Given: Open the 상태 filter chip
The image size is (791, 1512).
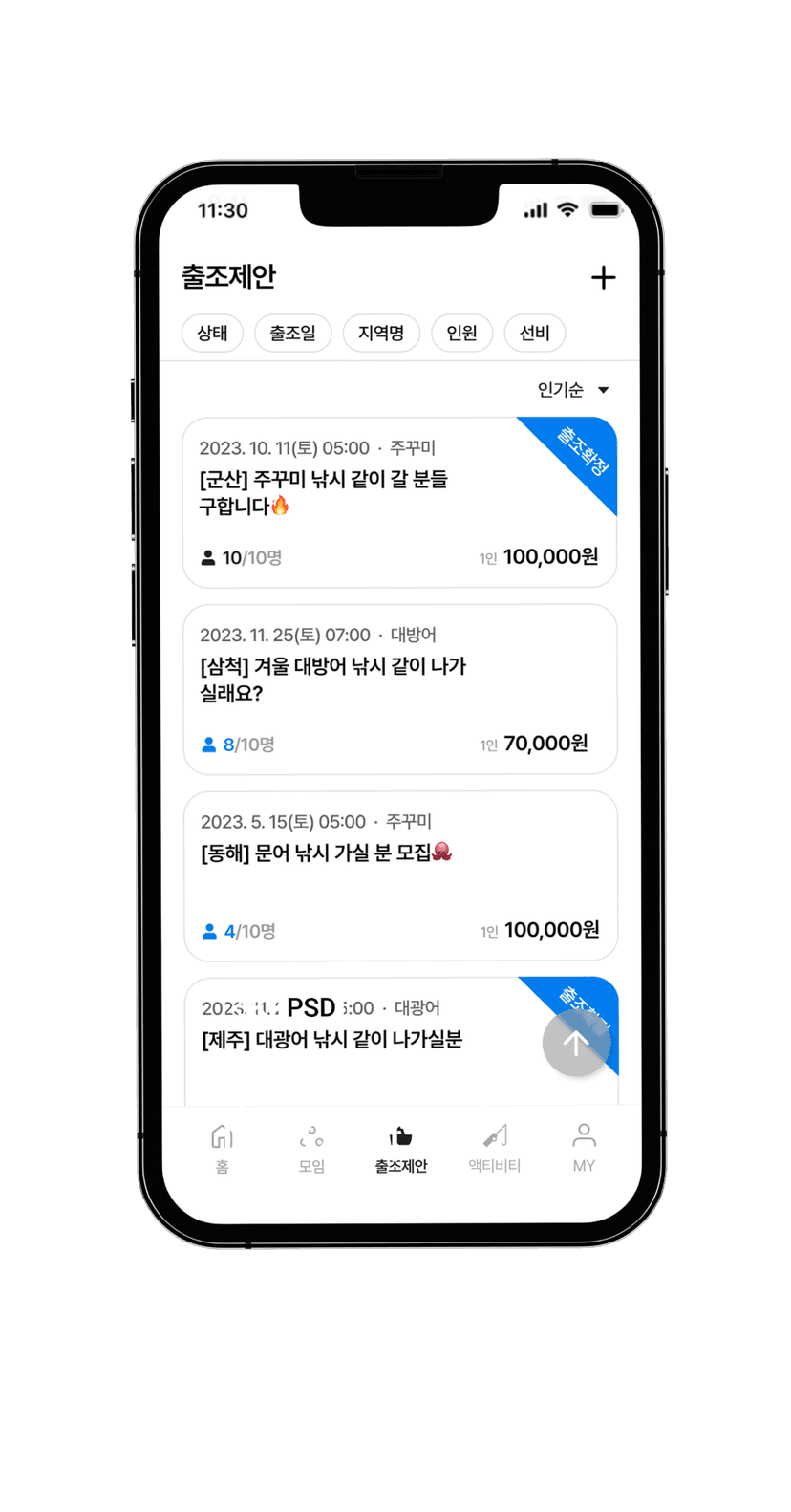Looking at the screenshot, I should click(212, 333).
